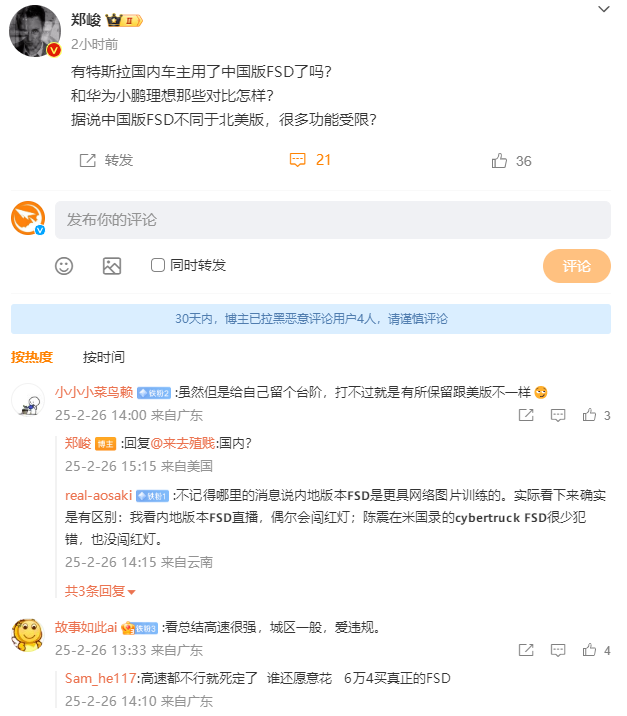
Task: Open the emoji picker
Action: tap(64, 266)
